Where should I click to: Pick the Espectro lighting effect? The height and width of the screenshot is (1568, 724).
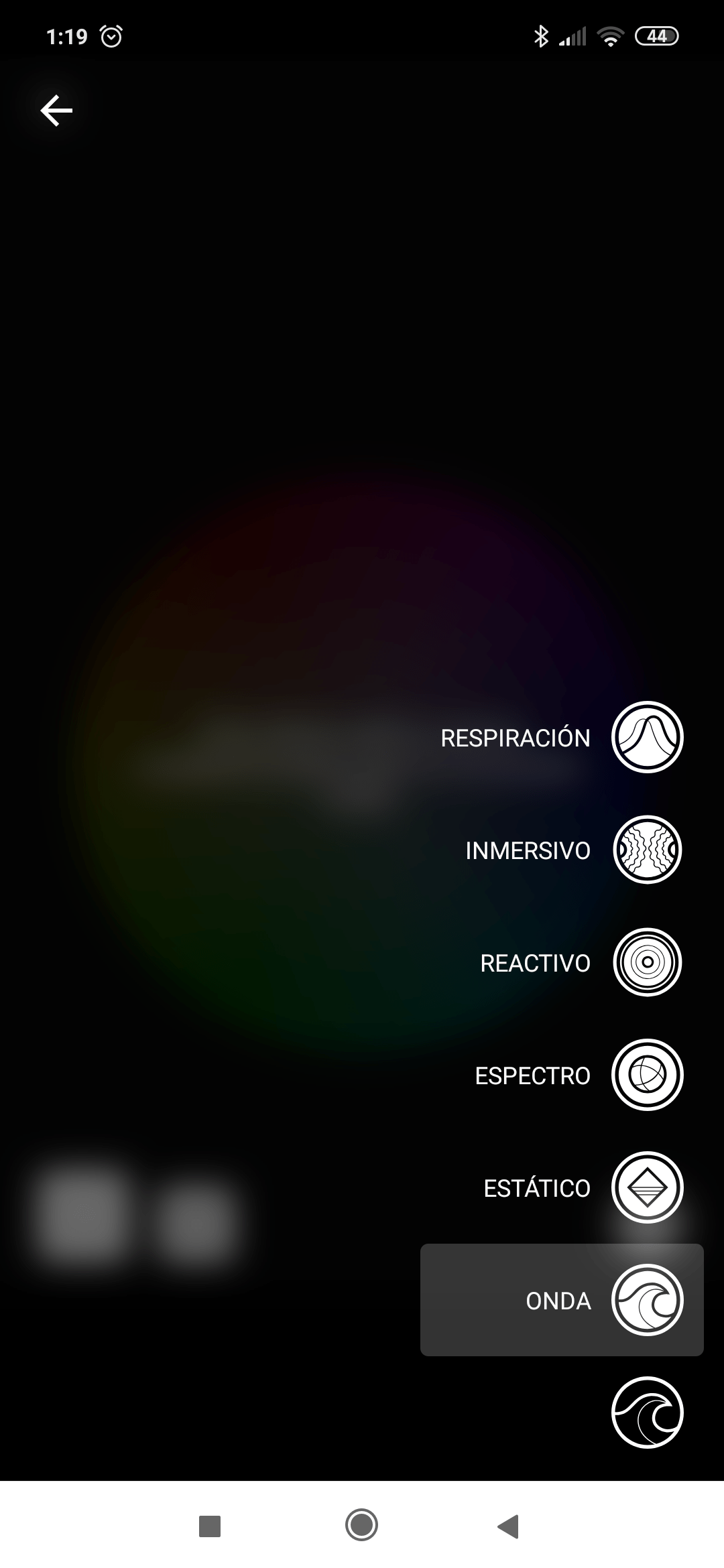[647, 1075]
